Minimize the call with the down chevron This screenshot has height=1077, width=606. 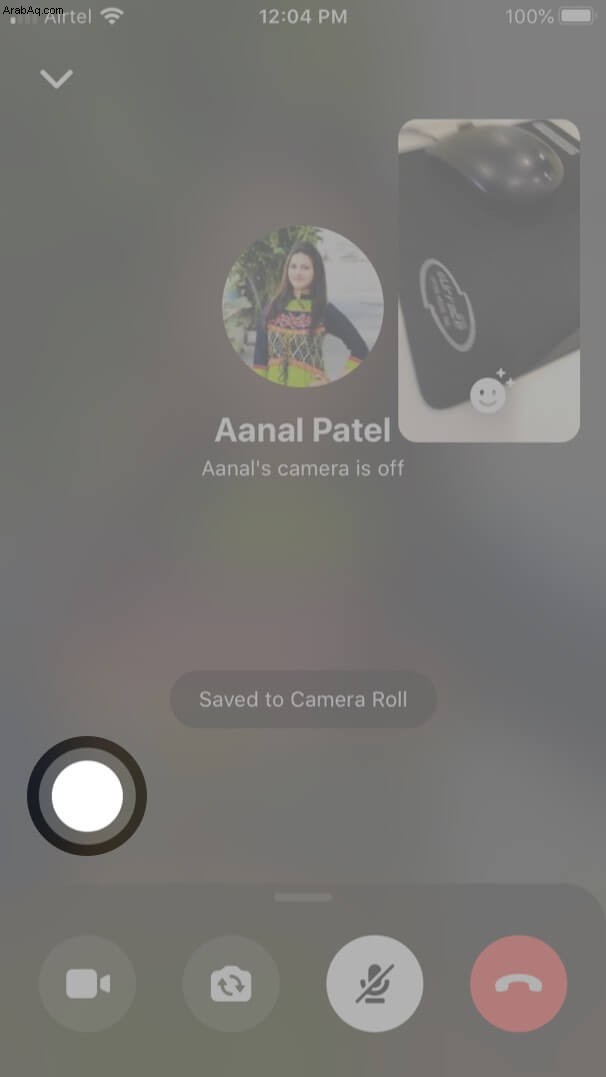click(x=56, y=78)
